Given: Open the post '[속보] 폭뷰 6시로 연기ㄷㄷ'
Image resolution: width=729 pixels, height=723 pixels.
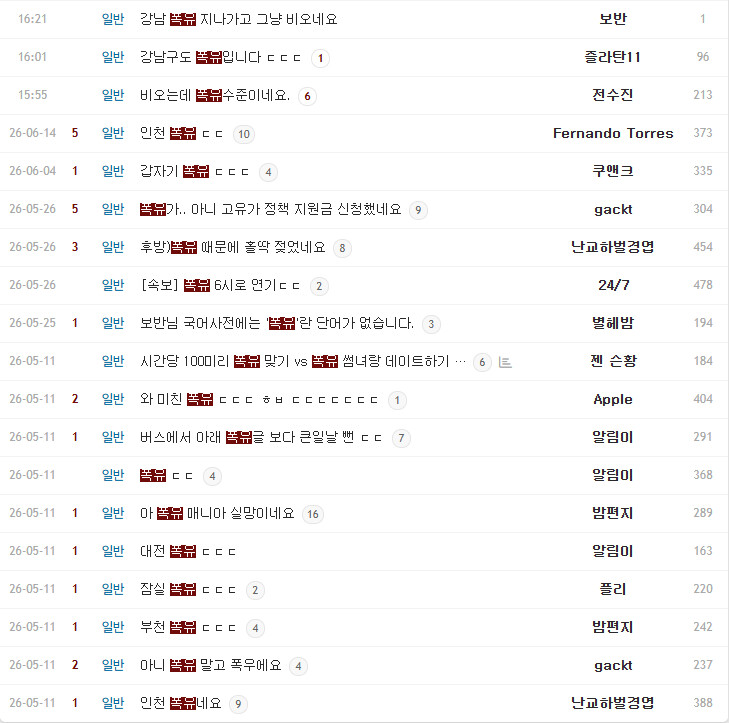Looking at the screenshot, I should click(220, 285).
